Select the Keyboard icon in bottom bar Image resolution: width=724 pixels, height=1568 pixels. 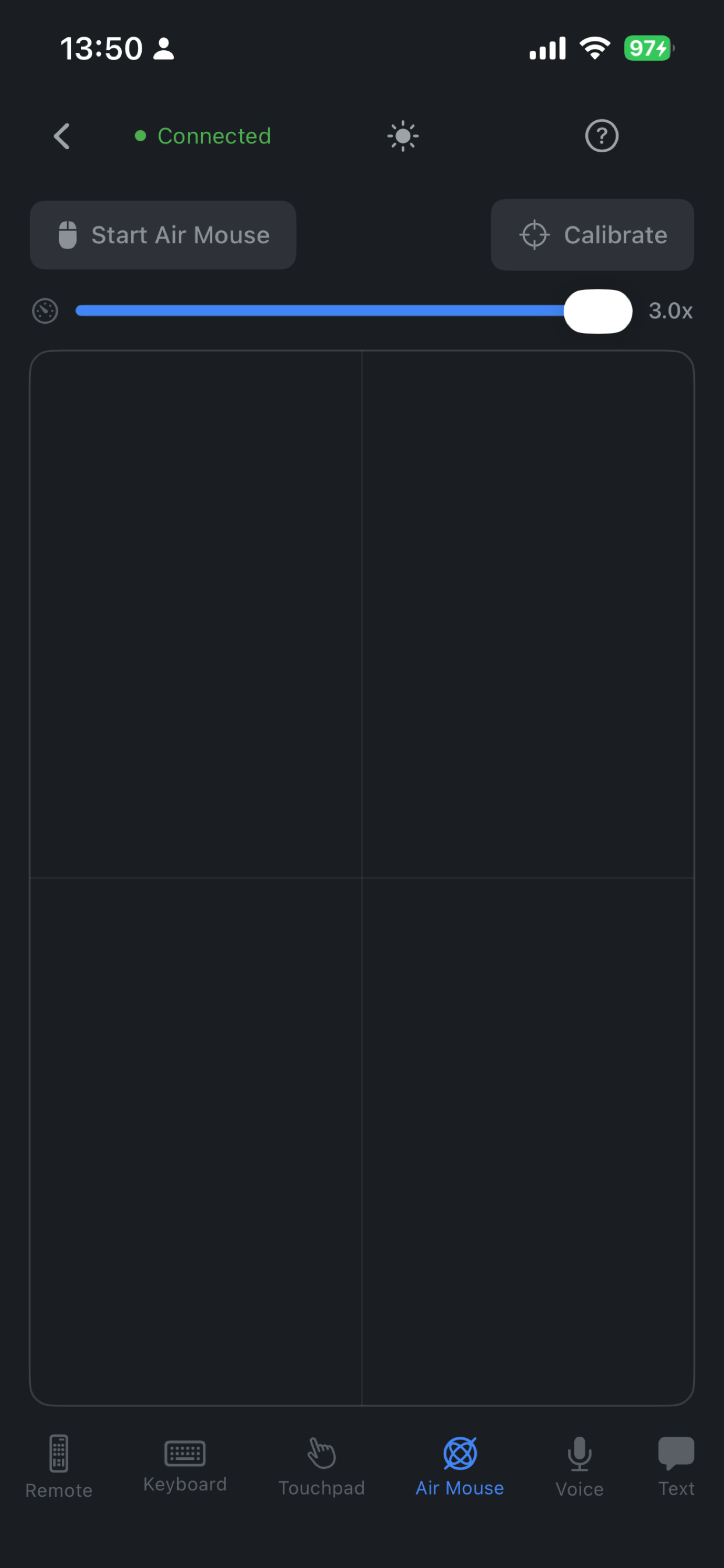[x=184, y=1452]
